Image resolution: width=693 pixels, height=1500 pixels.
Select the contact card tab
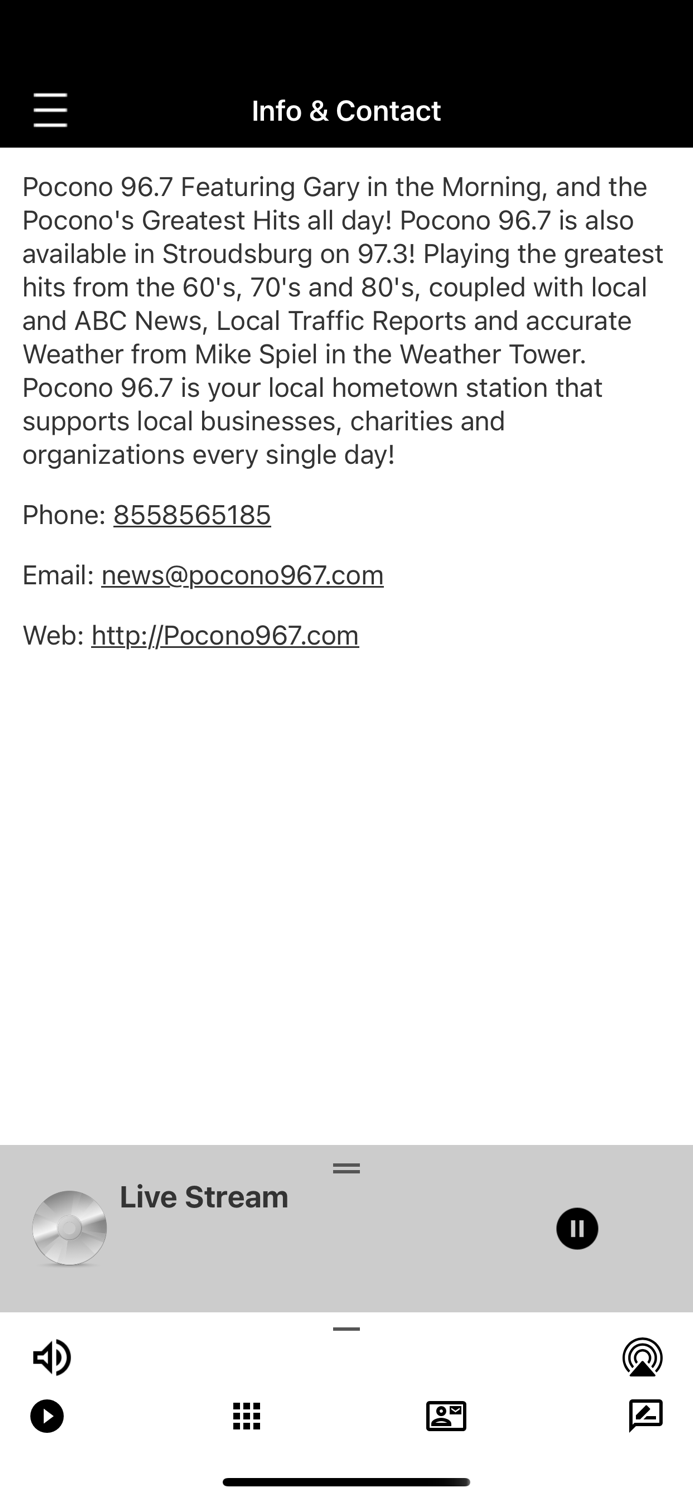tap(446, 1416)
